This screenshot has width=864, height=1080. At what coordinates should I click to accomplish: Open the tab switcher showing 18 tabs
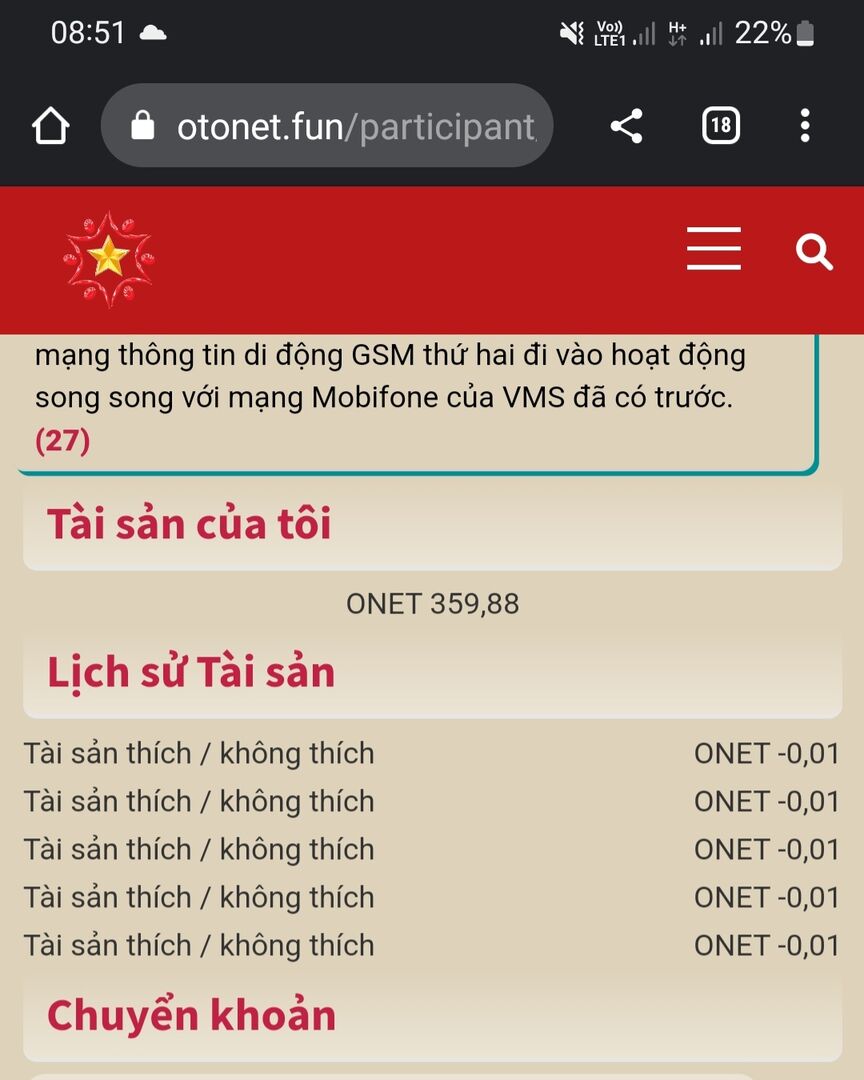pyautogui.click(x=720, y=126)
